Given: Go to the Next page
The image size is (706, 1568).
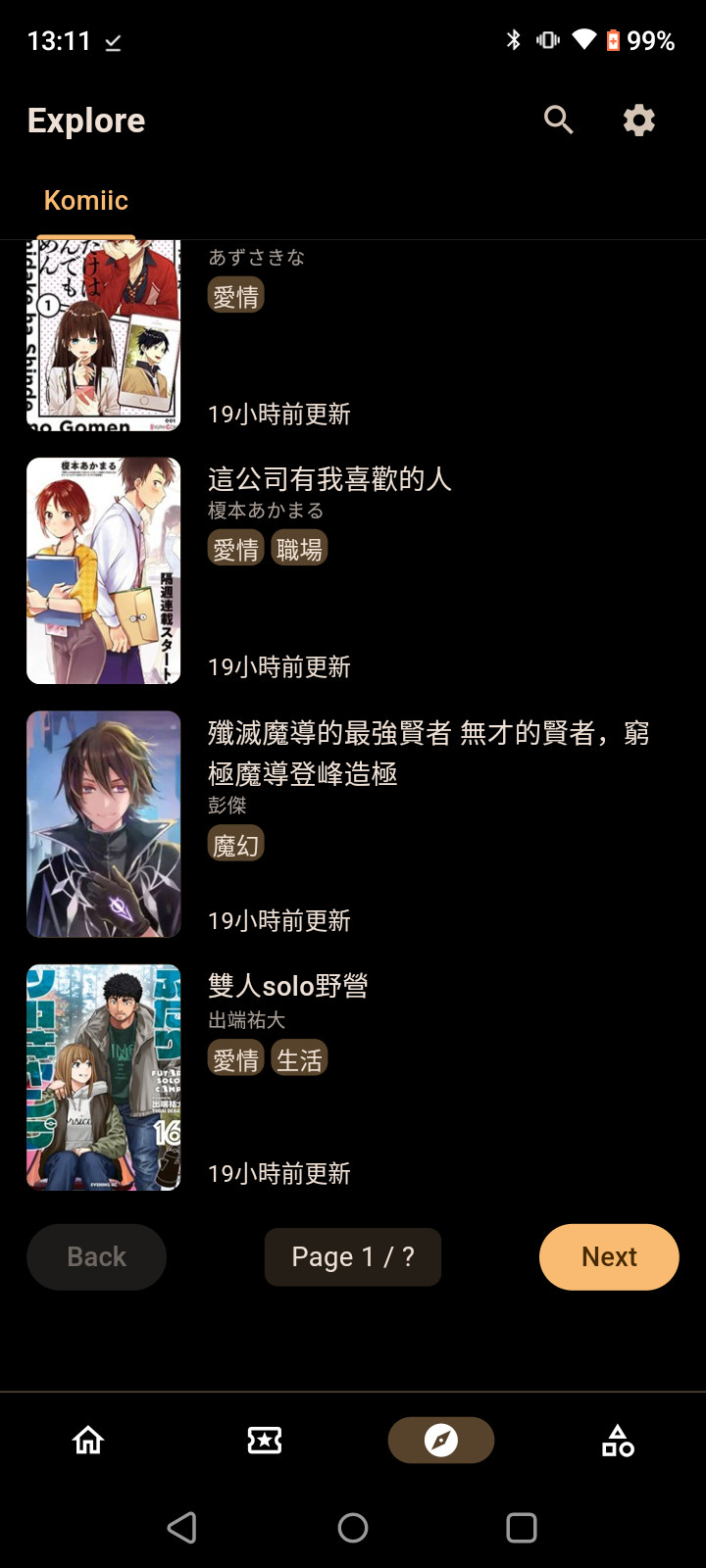Looking at the screenshot, I should pyautogui.click(x=609, y=1256).
